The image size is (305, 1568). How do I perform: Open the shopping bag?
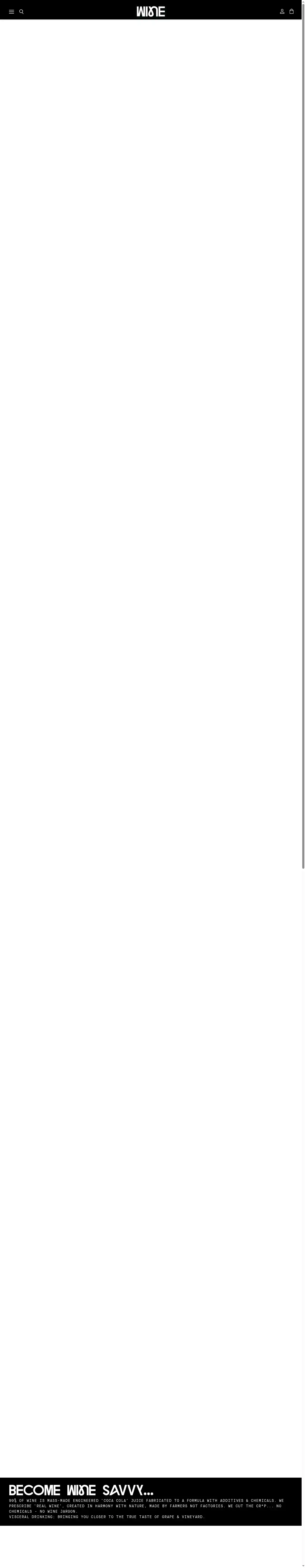coord(292,12)
